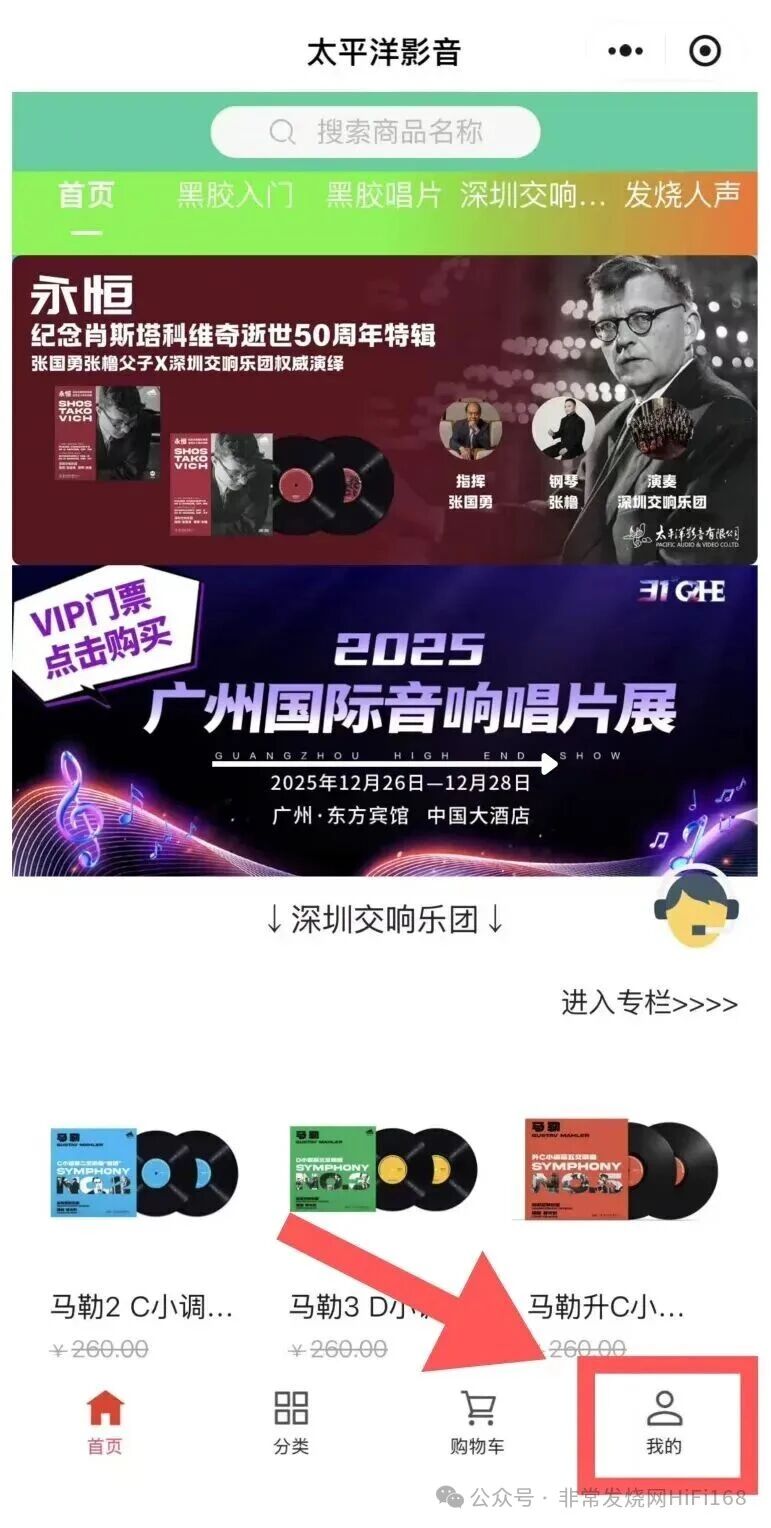Switch to the 黑胶入门 tab

pos(236,195)
